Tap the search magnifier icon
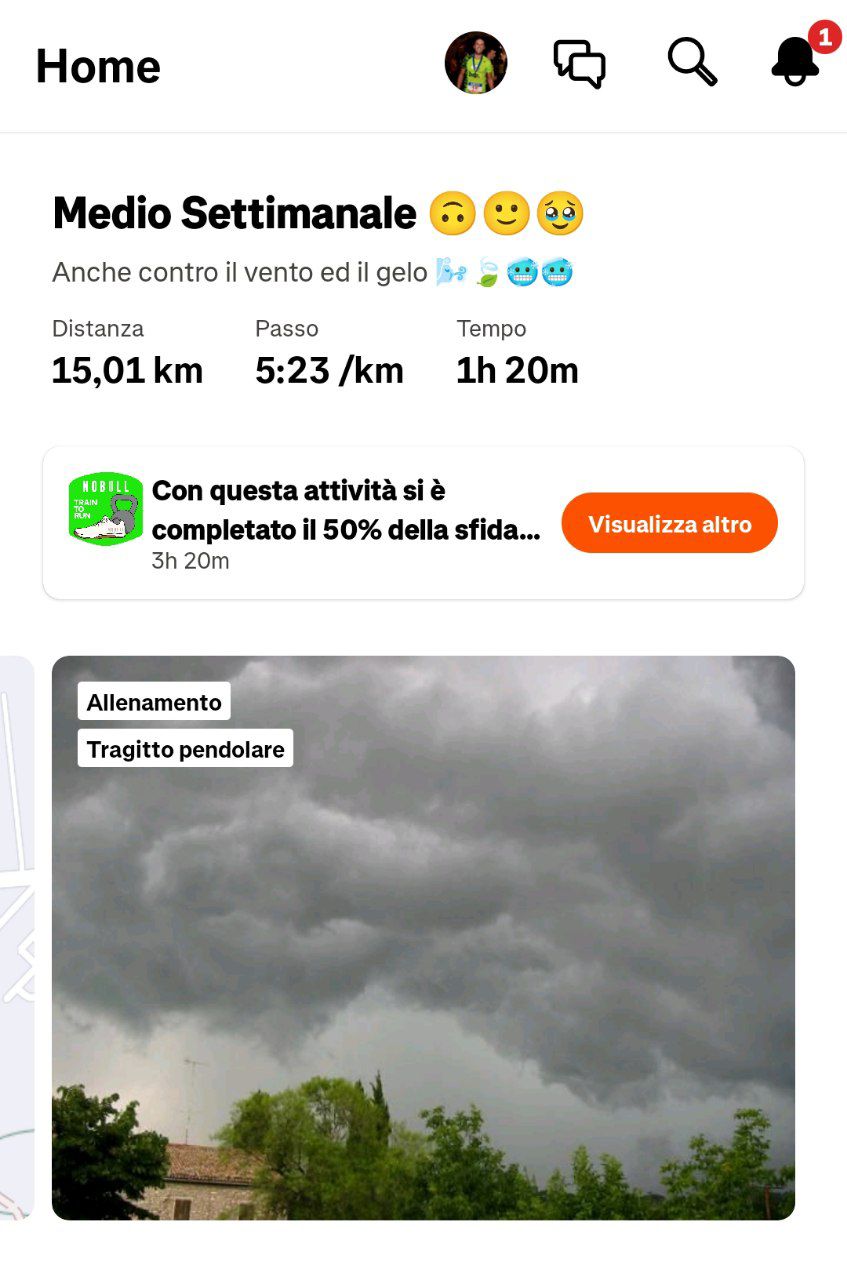 pos(692,63)
